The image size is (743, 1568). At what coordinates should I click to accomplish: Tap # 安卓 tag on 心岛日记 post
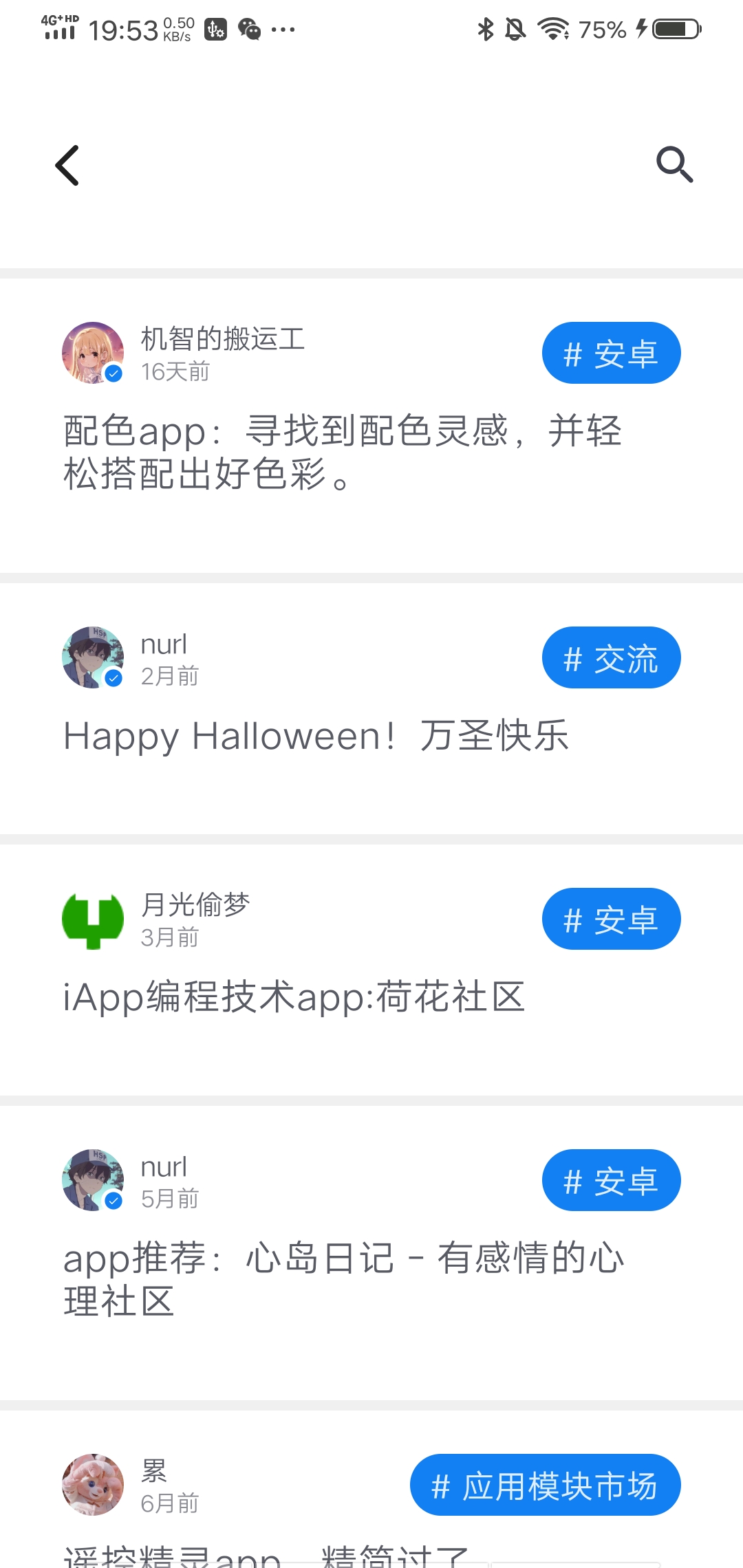point(611,1181)
